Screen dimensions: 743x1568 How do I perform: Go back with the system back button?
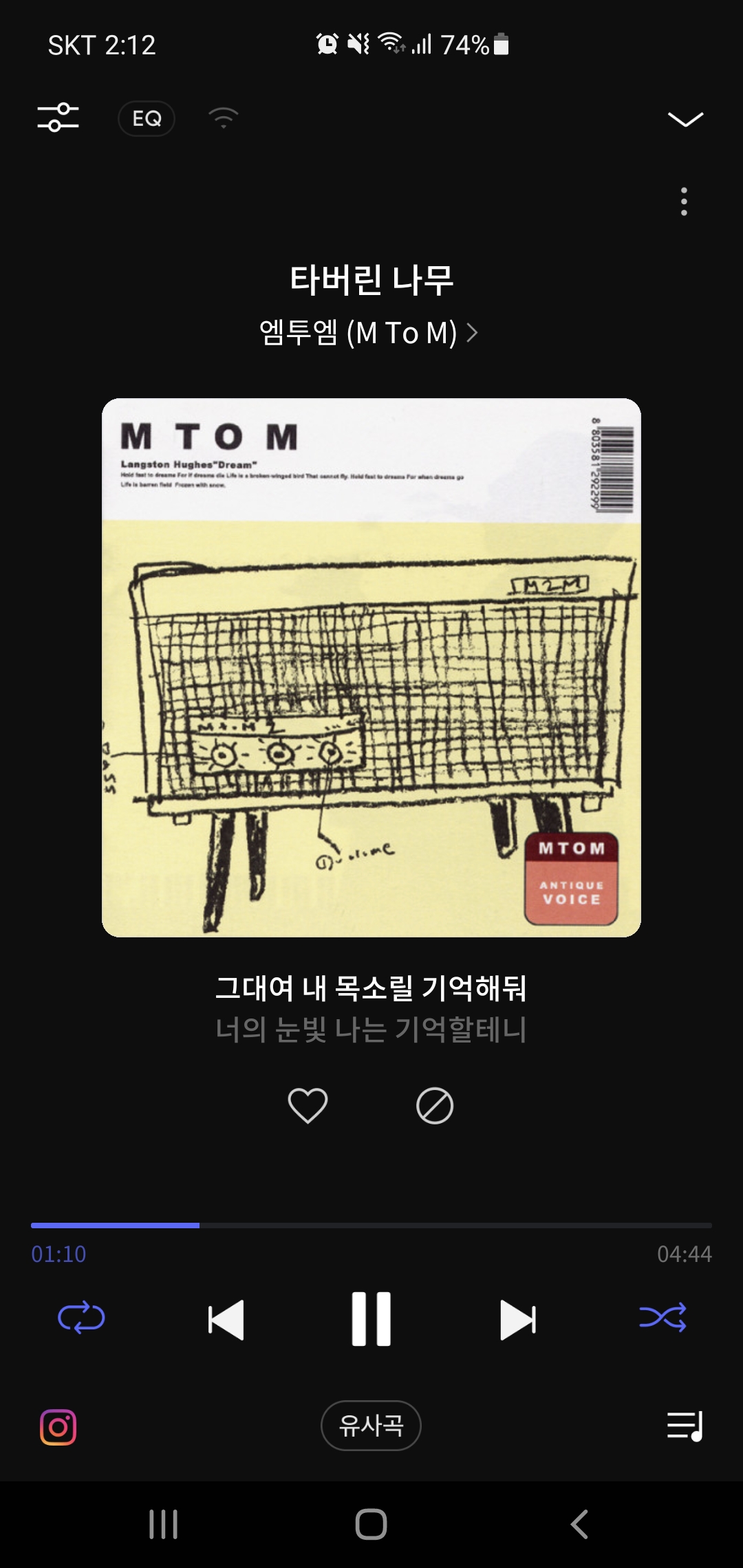tap(579, 1524)
